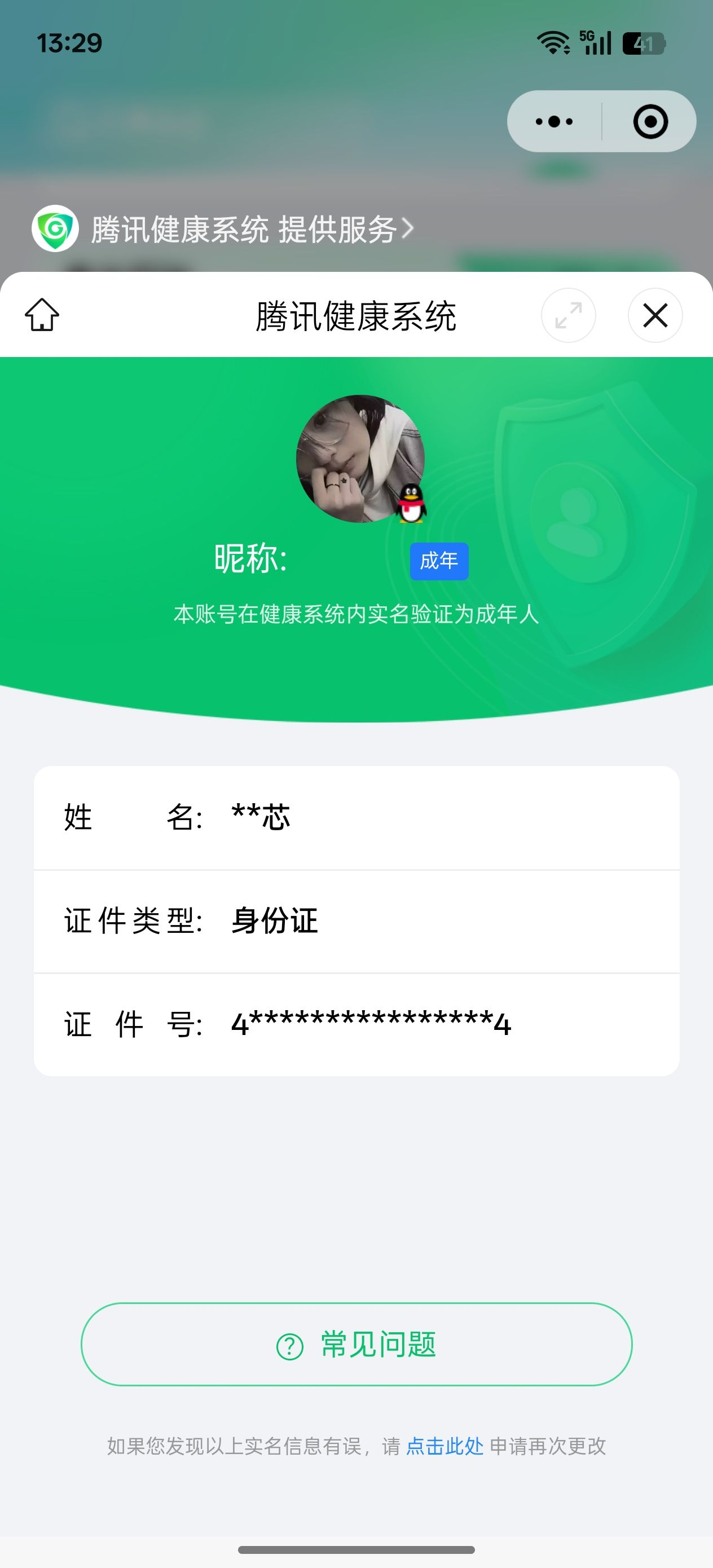The height and width of the screenshot is (1568, 713).
Task: Open 常见问题 FAQ button
Action: point(356,1345)
